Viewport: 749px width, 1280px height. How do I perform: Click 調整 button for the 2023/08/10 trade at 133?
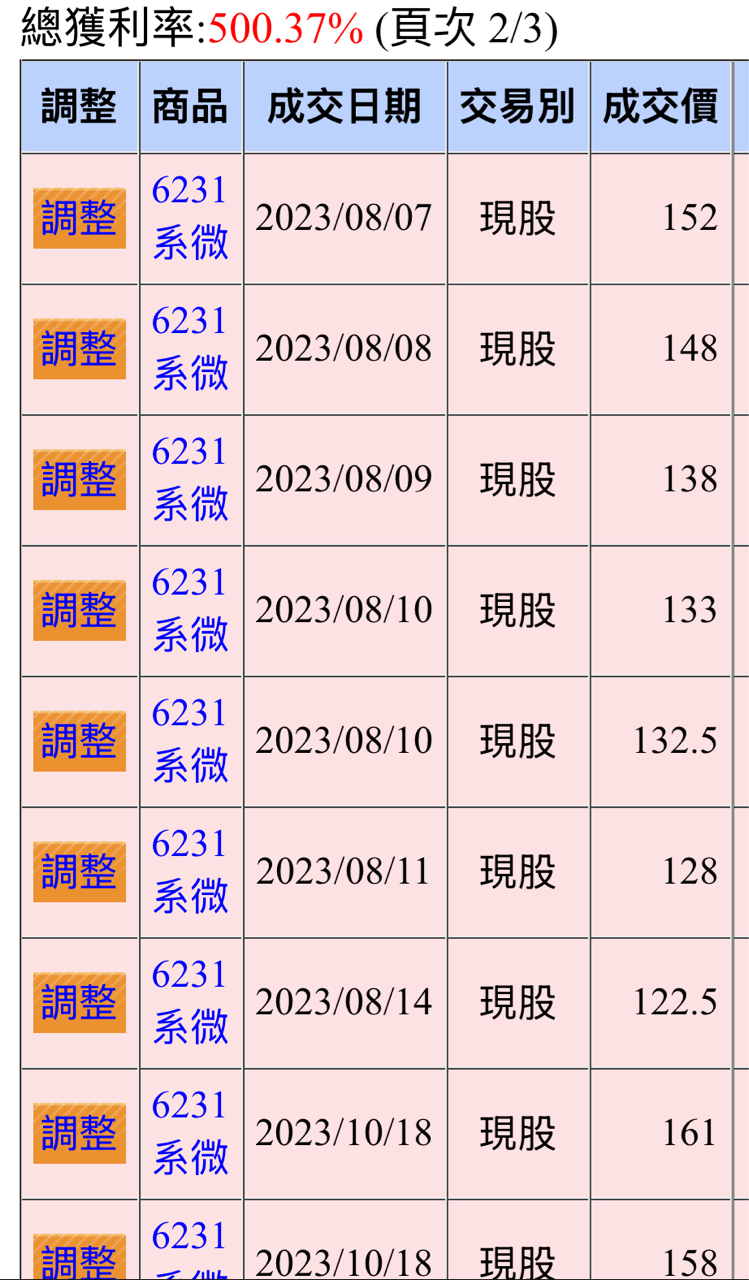78,609
